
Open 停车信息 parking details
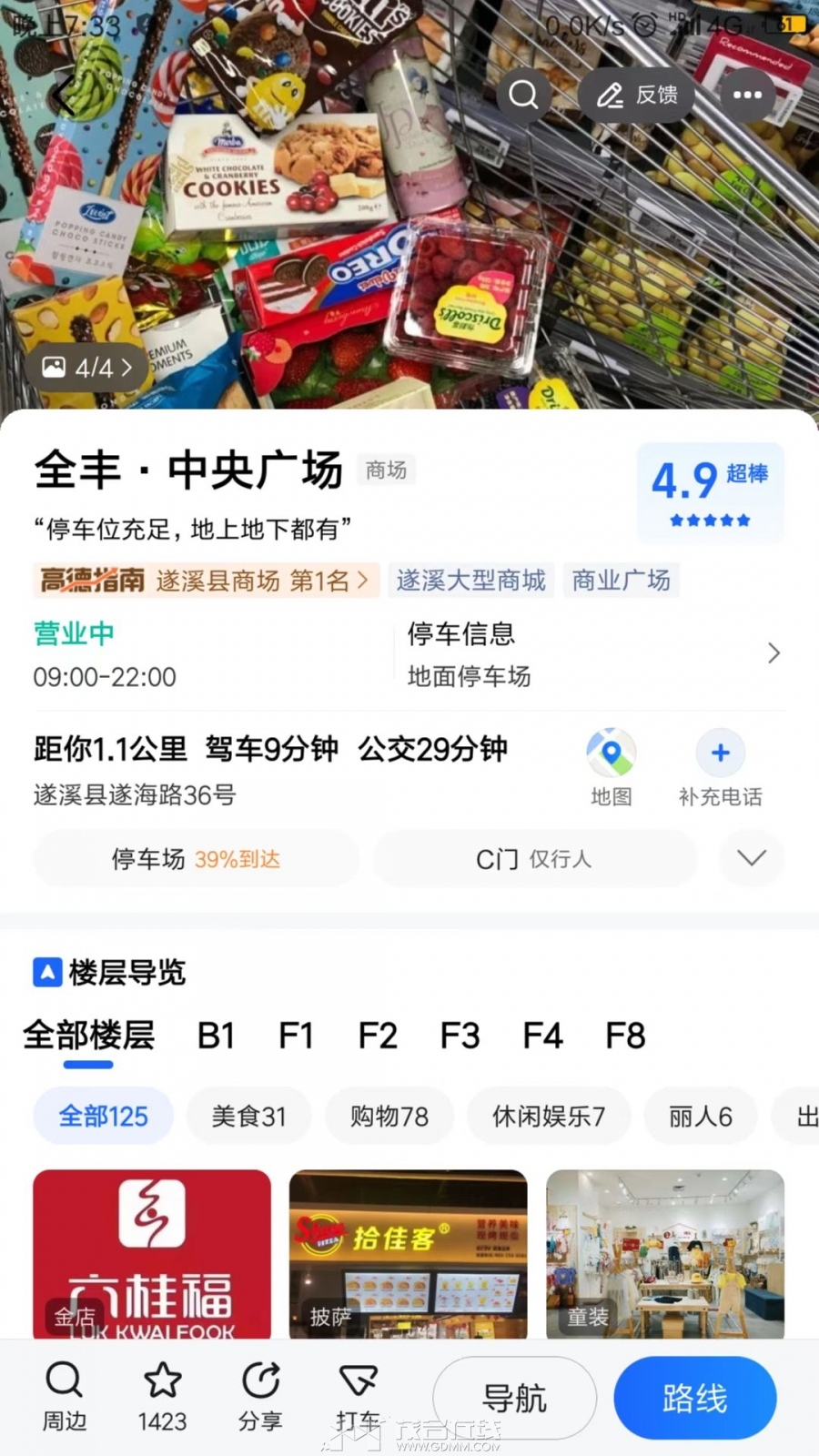(x=591, y=653)
